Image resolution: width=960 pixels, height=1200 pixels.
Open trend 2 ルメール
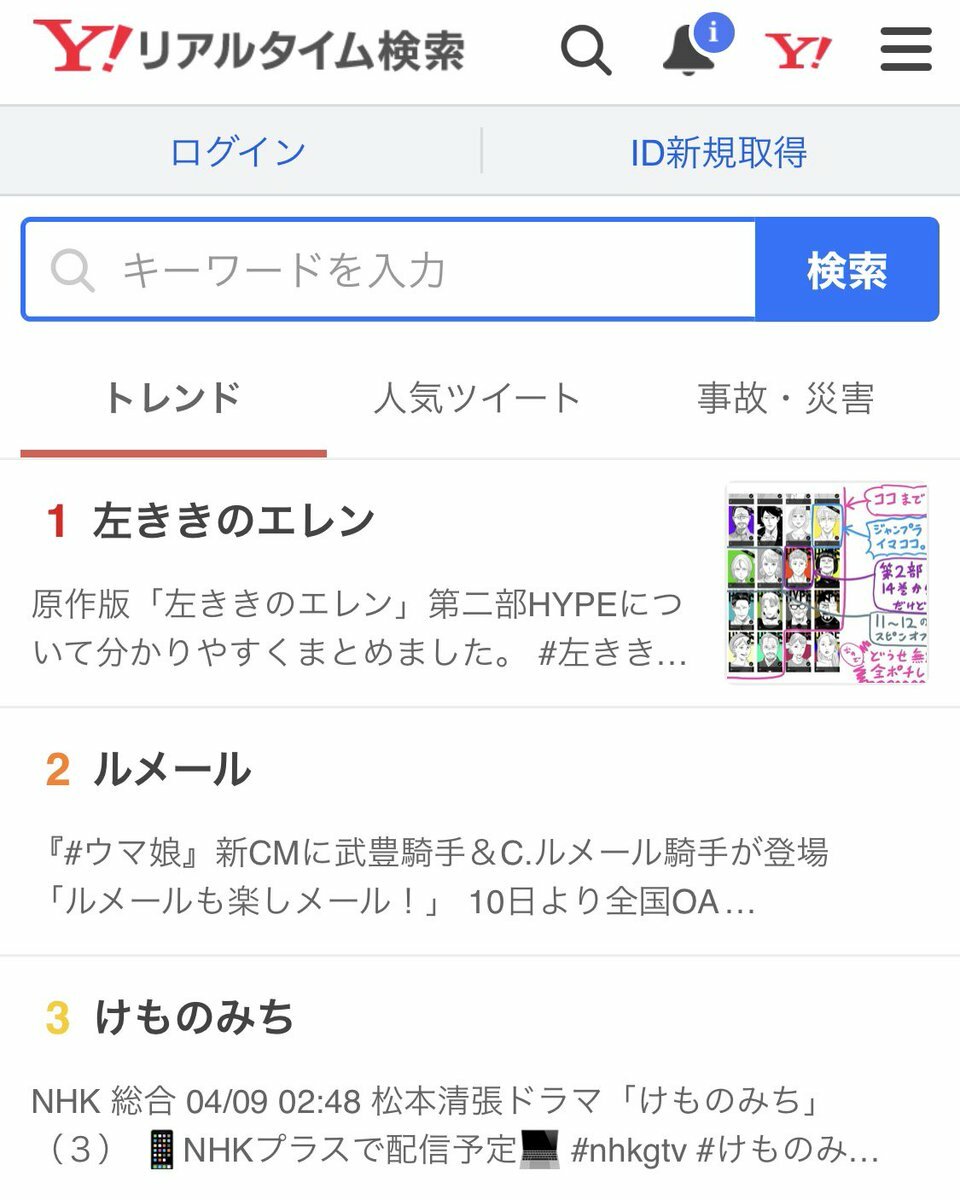[172, 770]
